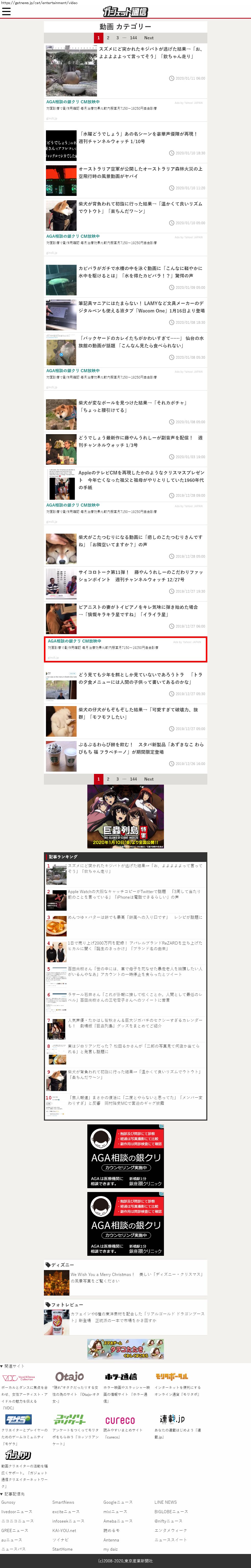The image size is (251, 1568).
Task: Go to page 2 in top pagination
Action: click(x=109, y=38)
